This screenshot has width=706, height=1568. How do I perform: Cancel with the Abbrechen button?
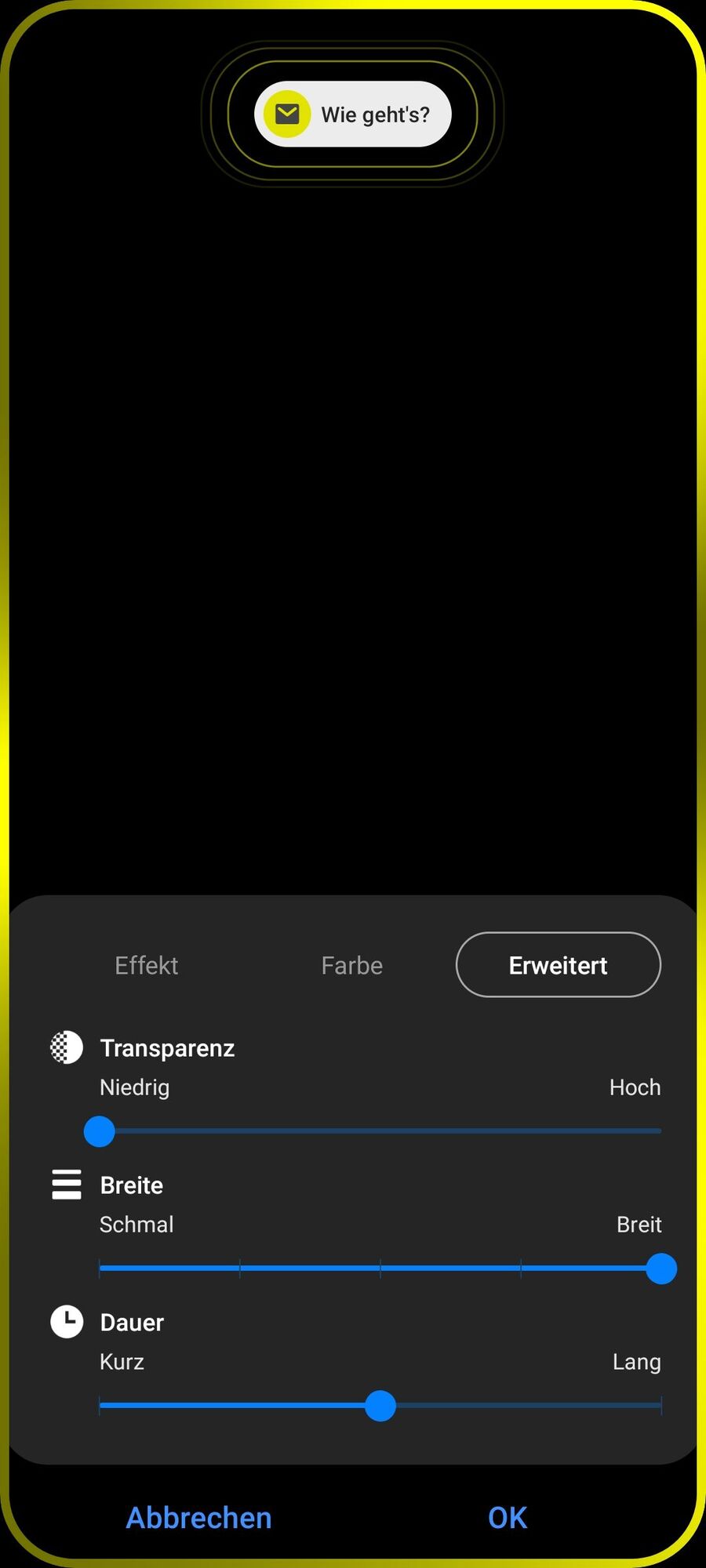click(199, 1518)
